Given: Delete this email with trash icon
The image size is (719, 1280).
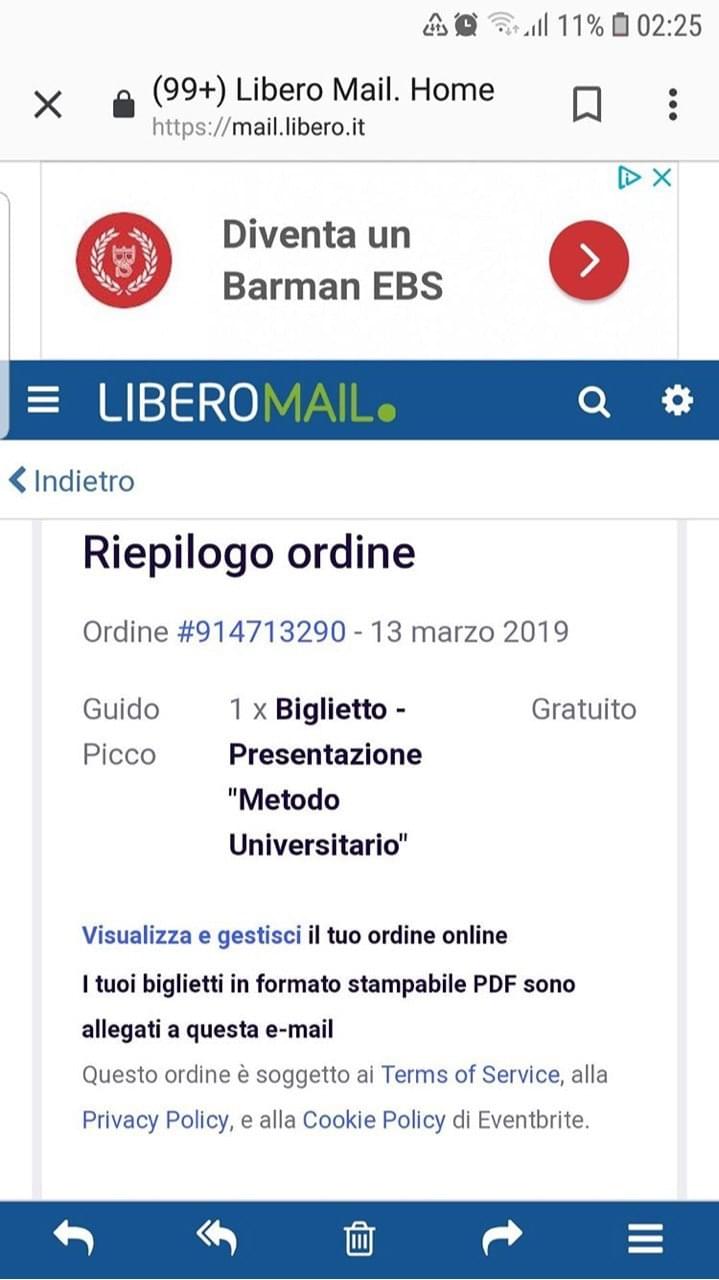Looking at the screenshot, I should tap(359, 1241).
